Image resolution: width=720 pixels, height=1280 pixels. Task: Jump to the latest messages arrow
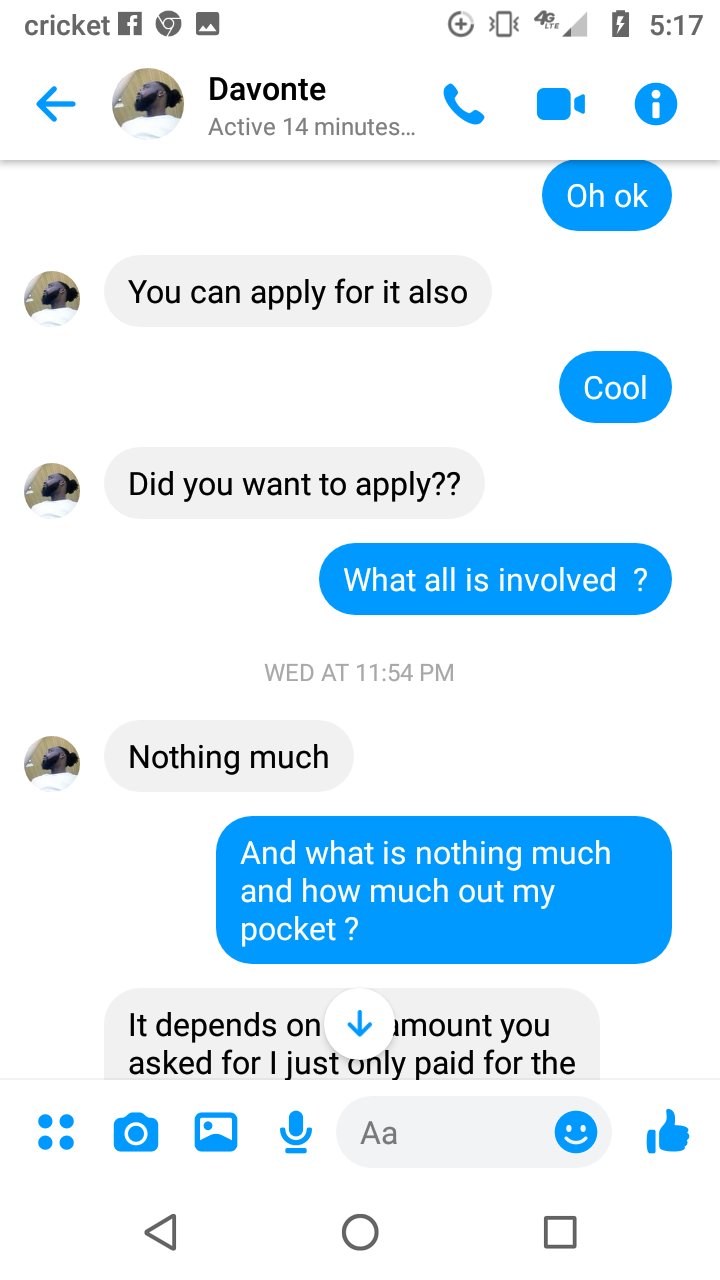point(359,1024)
